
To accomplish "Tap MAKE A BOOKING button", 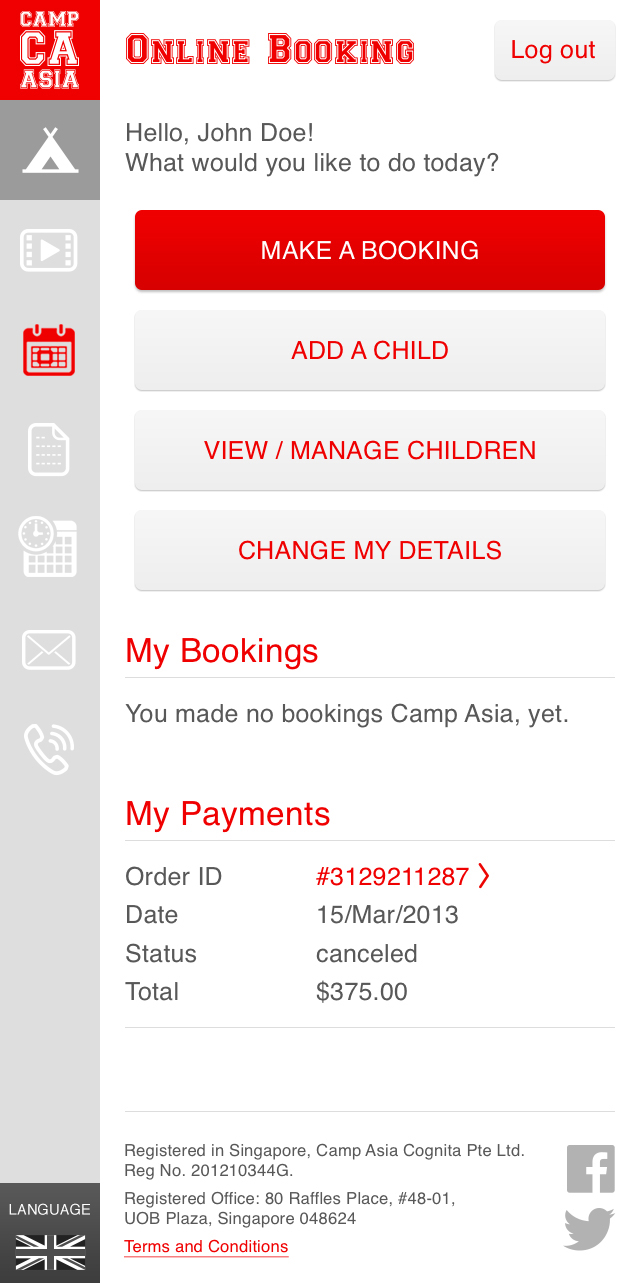I will (x=370, y=250).
